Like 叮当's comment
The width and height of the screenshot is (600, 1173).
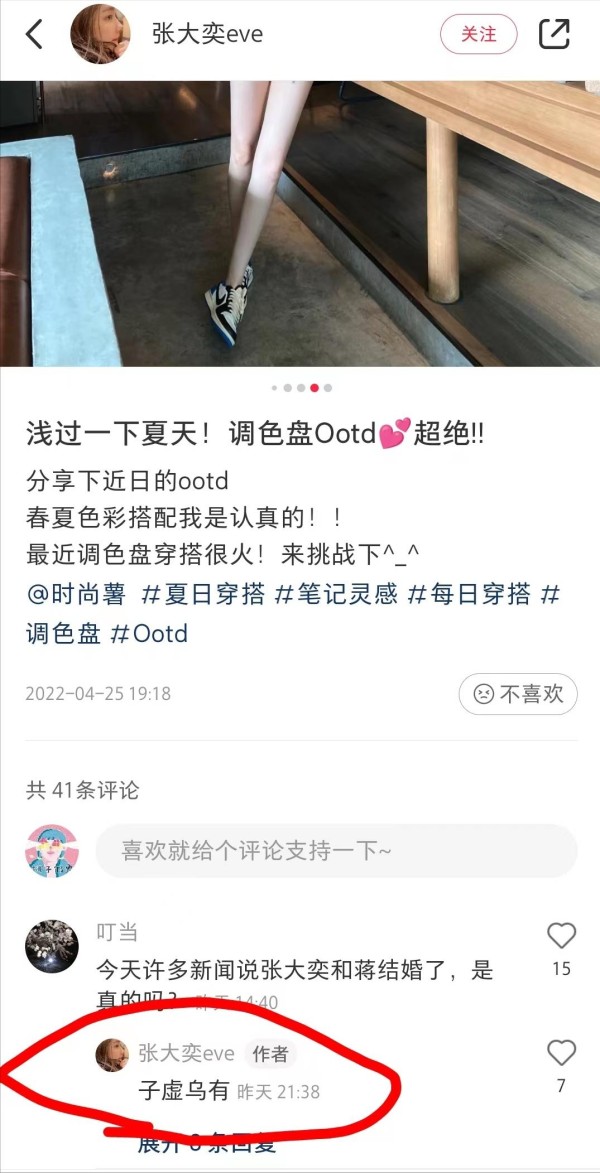pos(561,936)
